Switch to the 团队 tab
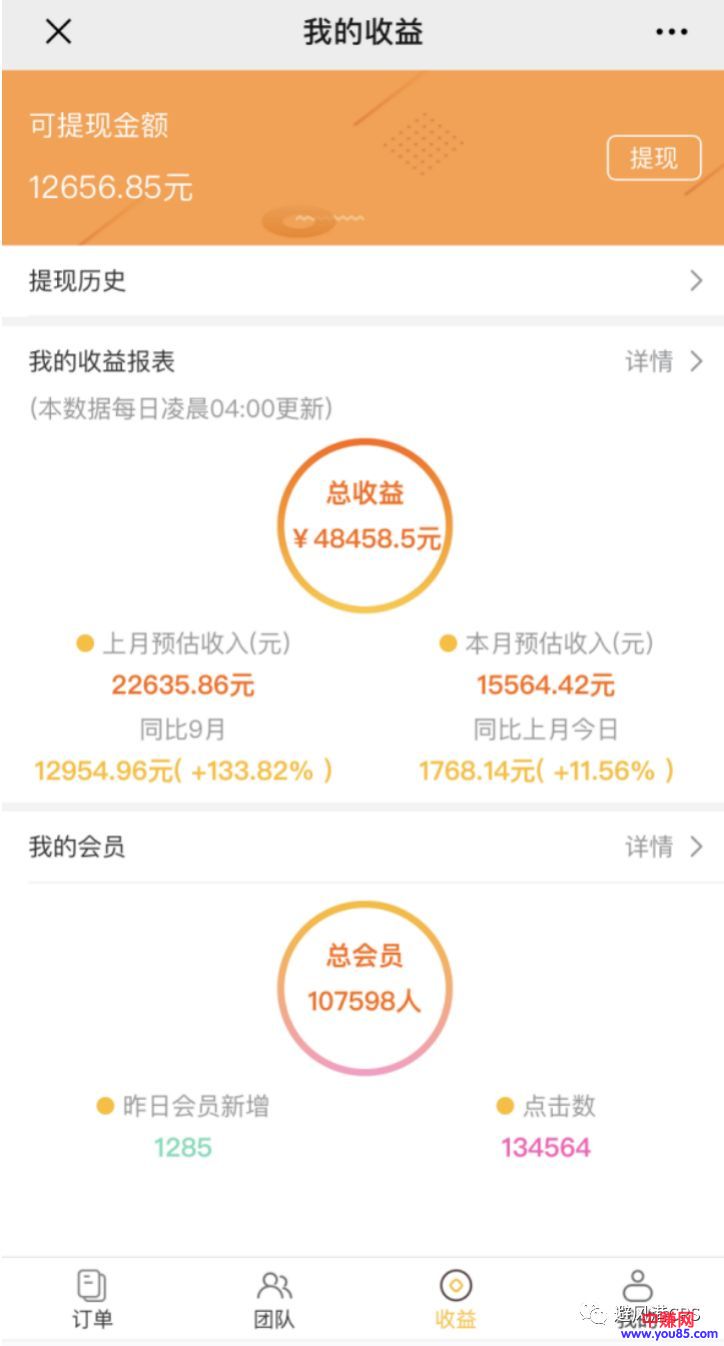 click(x=274, y=1299)
